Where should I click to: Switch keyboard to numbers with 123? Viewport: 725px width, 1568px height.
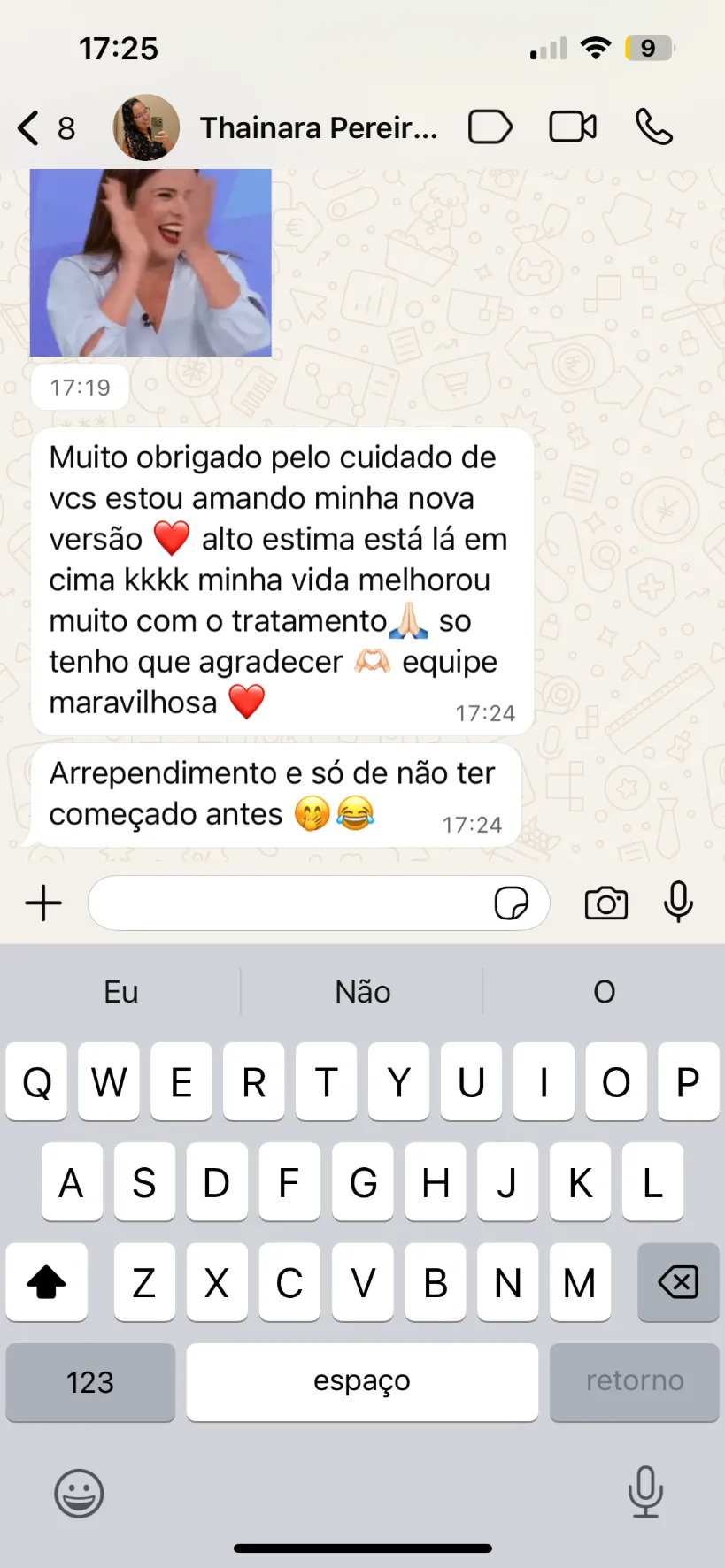pos(90,1382)
